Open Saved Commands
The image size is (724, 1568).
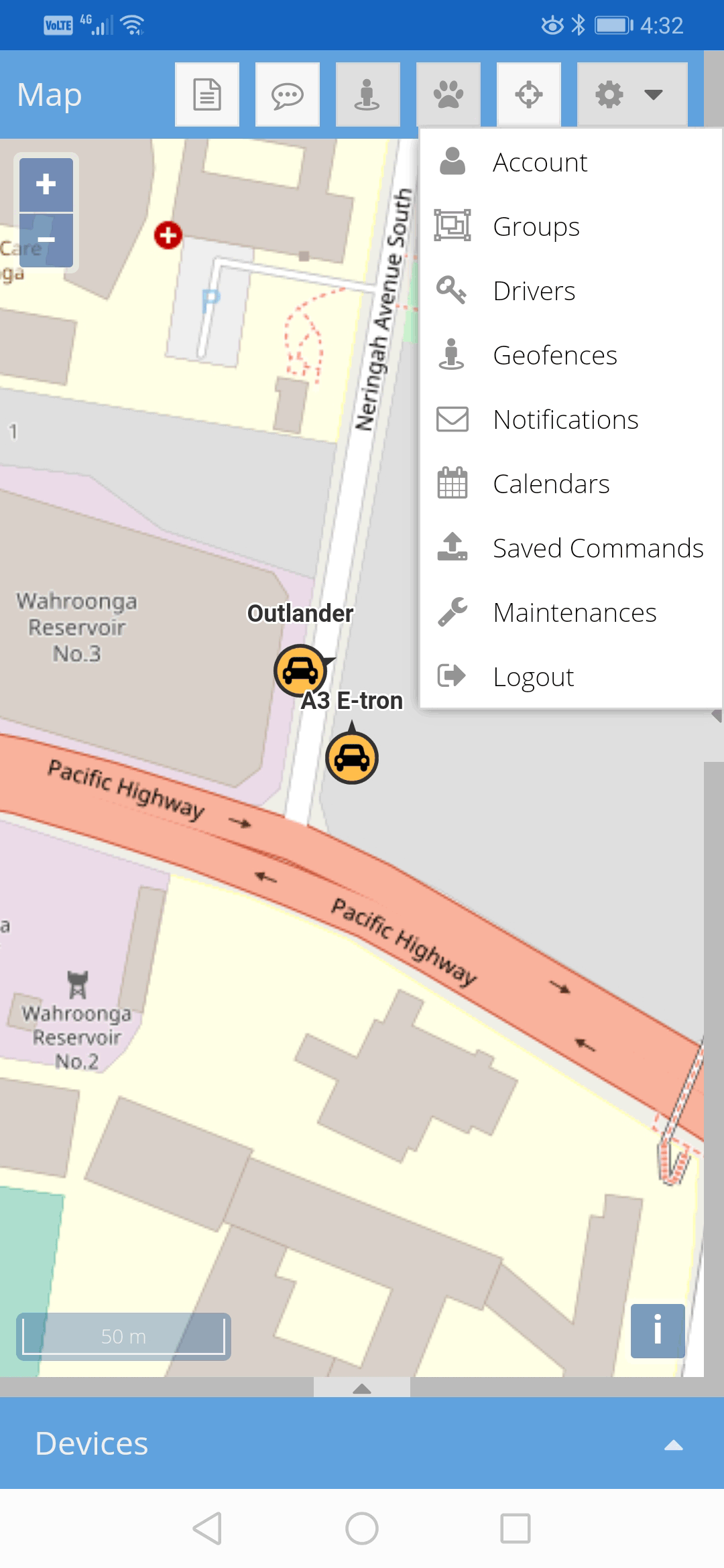click(597, 548)
